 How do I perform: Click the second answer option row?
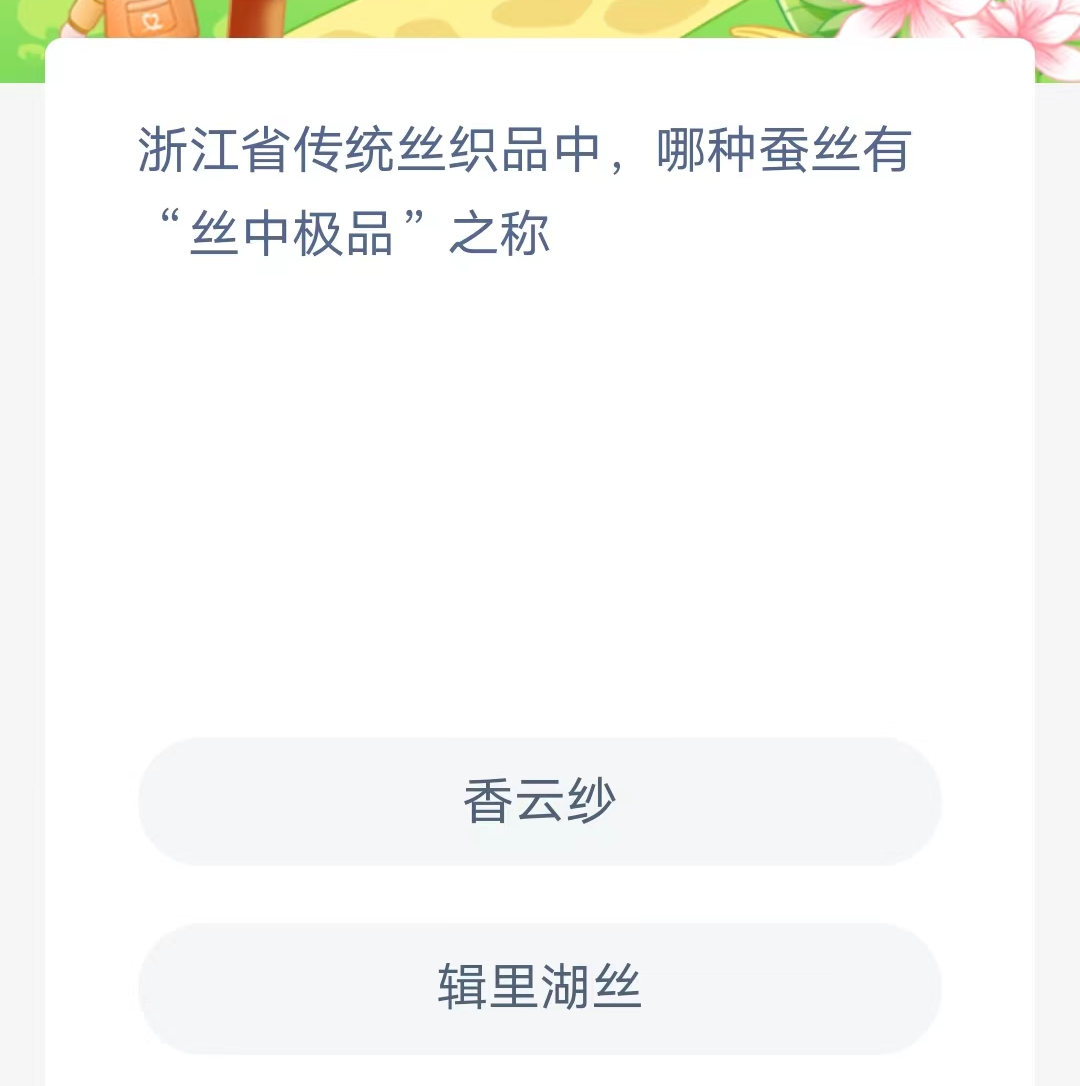(x=540, y=988)
